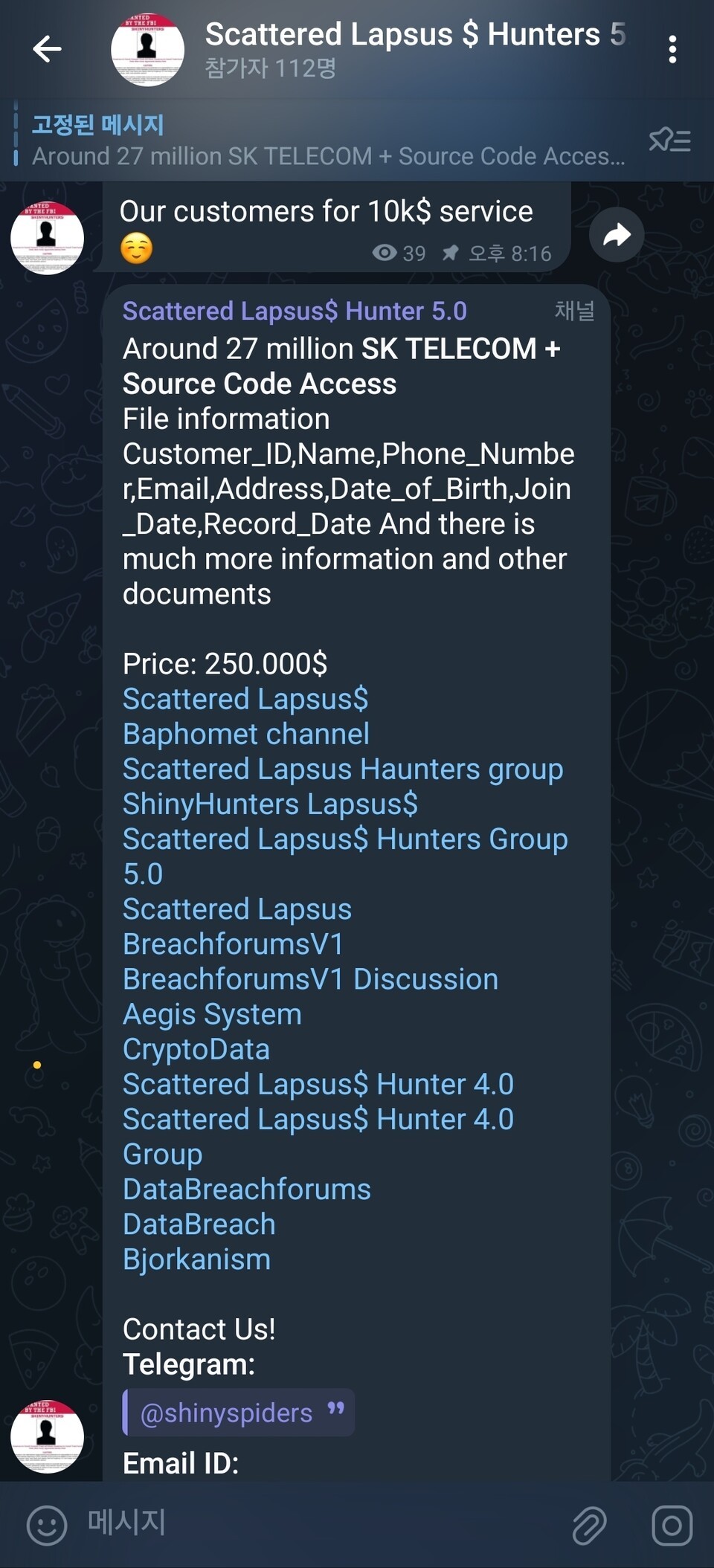Open the camera icon

point(672,1526)
